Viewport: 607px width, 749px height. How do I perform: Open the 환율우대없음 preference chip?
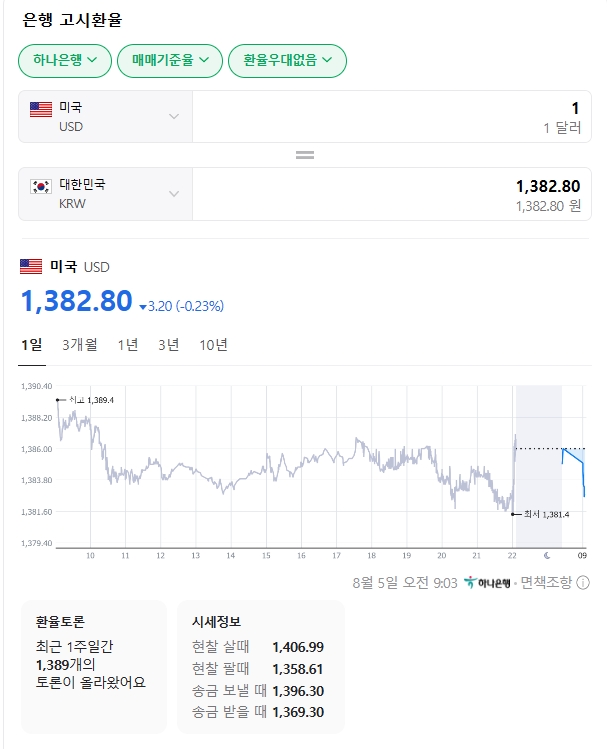tap(287, 61)
